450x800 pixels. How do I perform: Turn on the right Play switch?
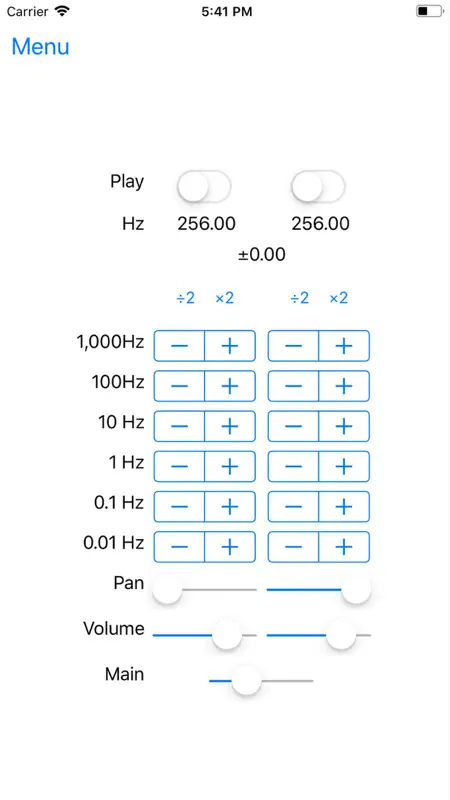click(x=318, y=186)
